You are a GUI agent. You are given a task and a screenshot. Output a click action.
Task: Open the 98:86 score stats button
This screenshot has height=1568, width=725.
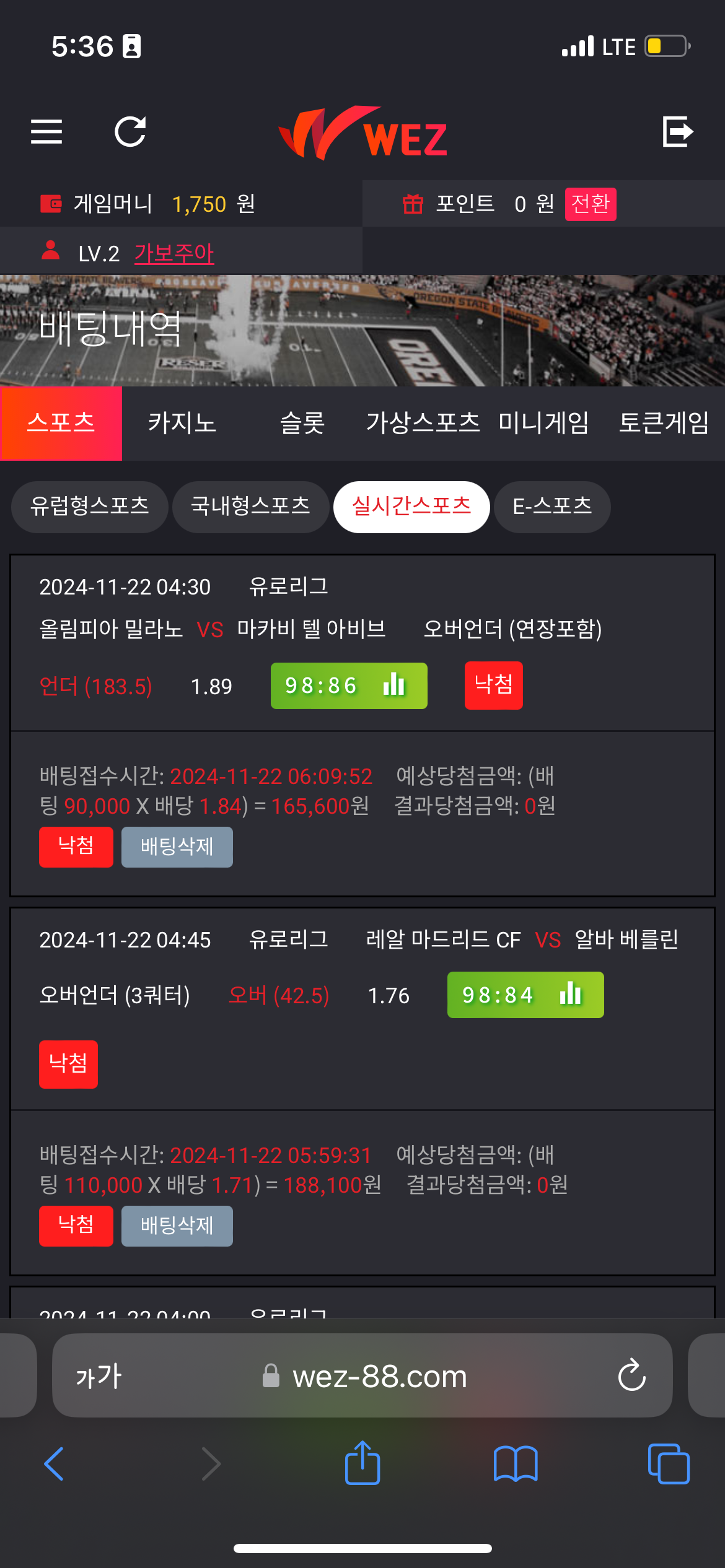pyautogui.click(x=349, y=686)
